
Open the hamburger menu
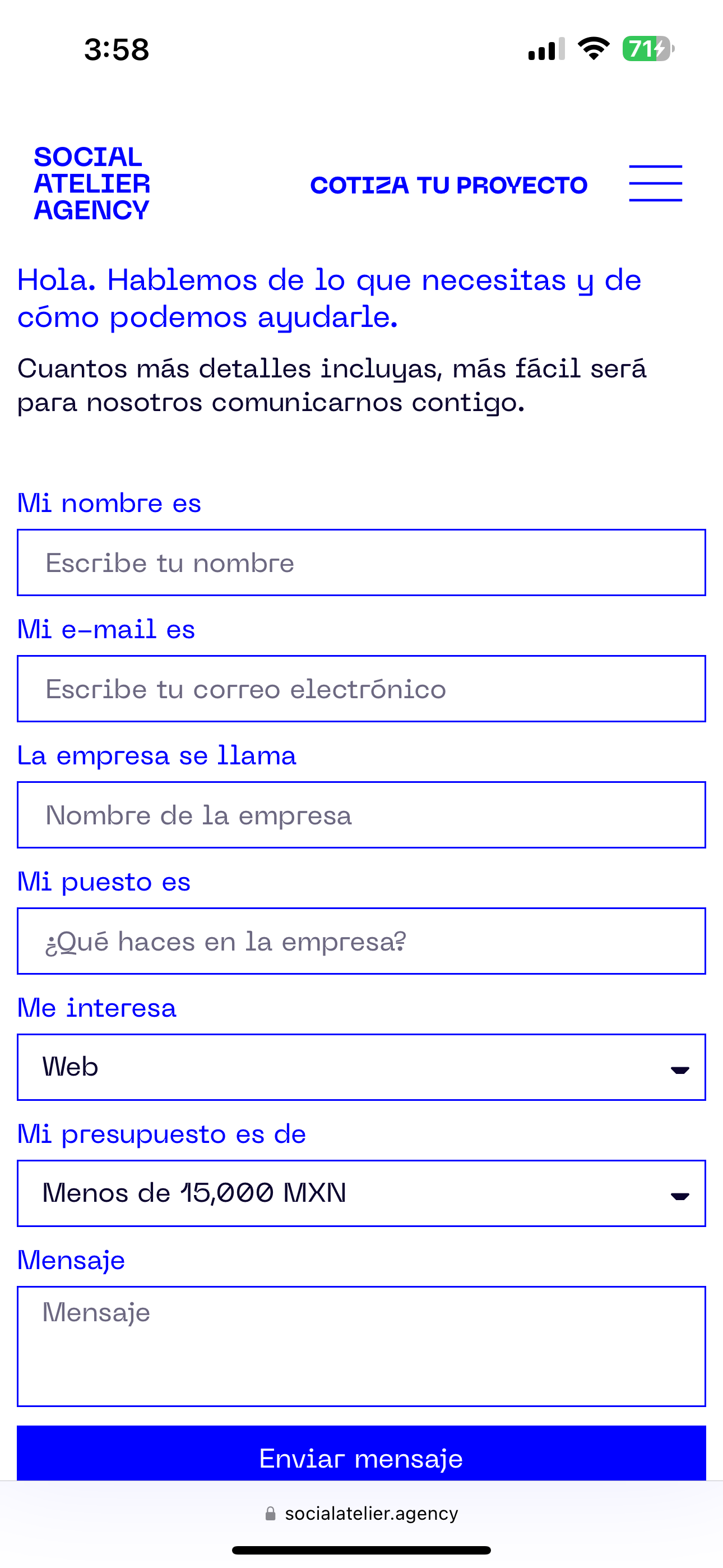coord(655,183)
